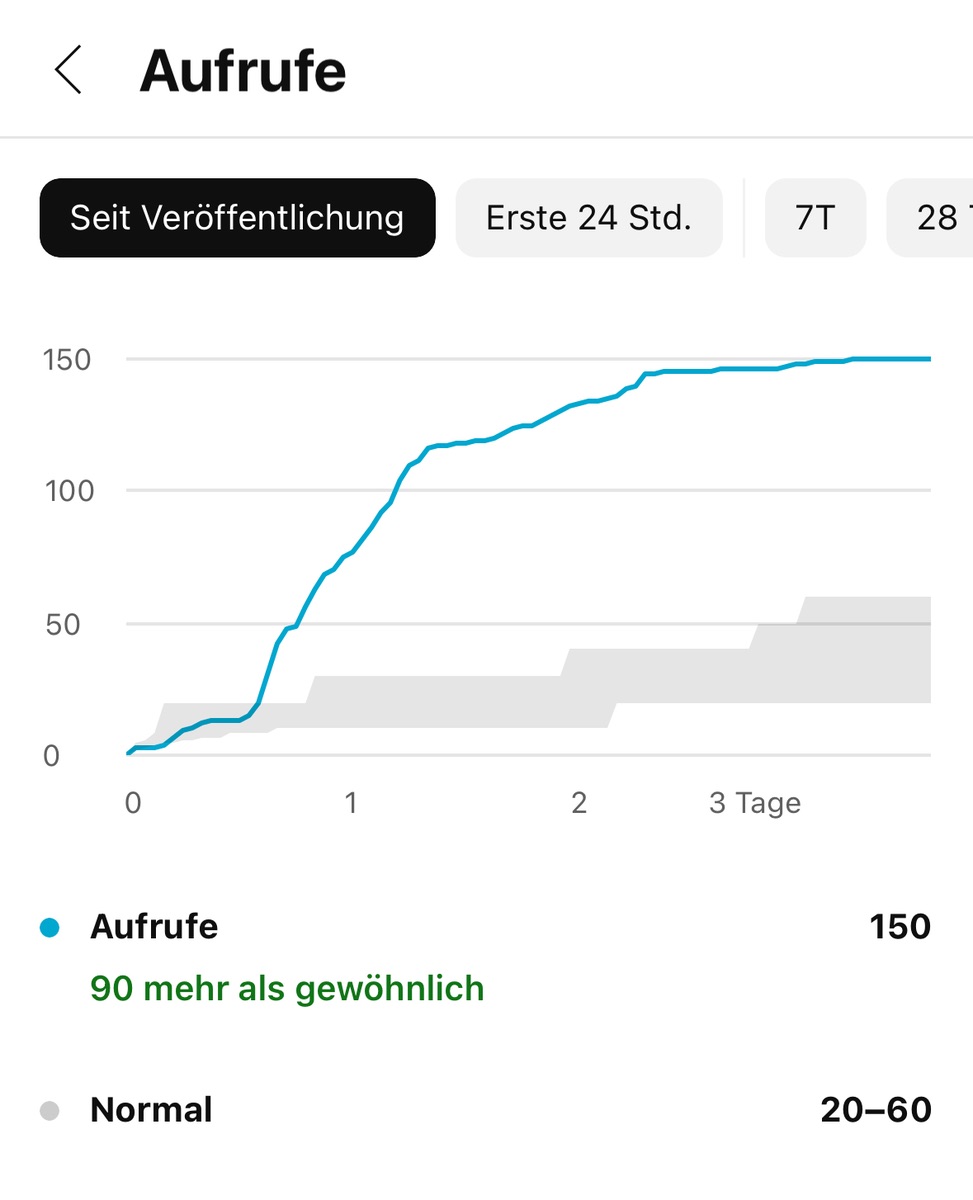This screenshot has height=1200, width=973.
Task: Show the 7T time range
Action: [x=815, y=218]
